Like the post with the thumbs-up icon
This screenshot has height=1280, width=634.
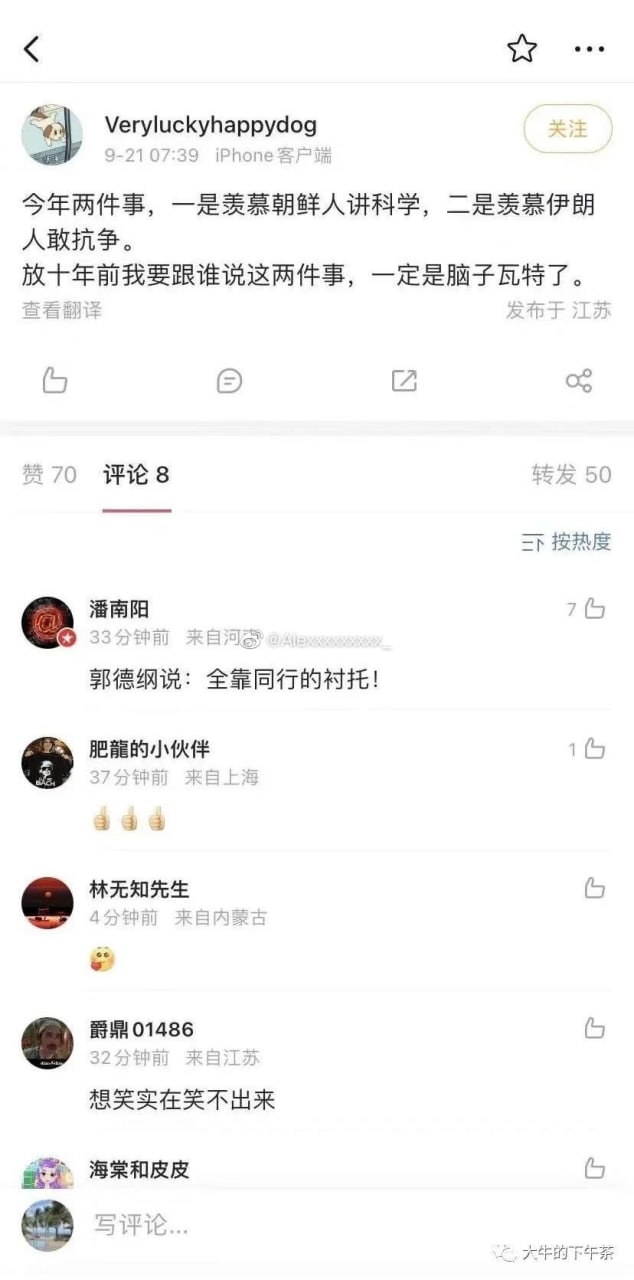(x=55, y=380)
